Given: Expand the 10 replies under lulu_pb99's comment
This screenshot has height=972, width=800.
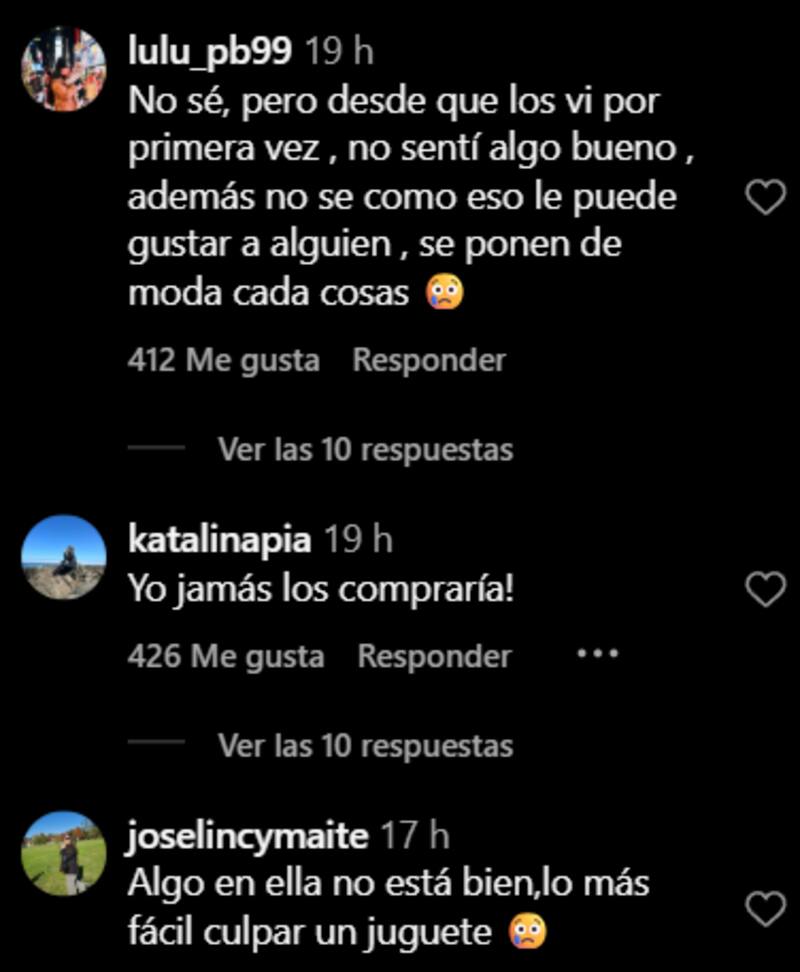Looking at the screenshot, I should point(365,450).
